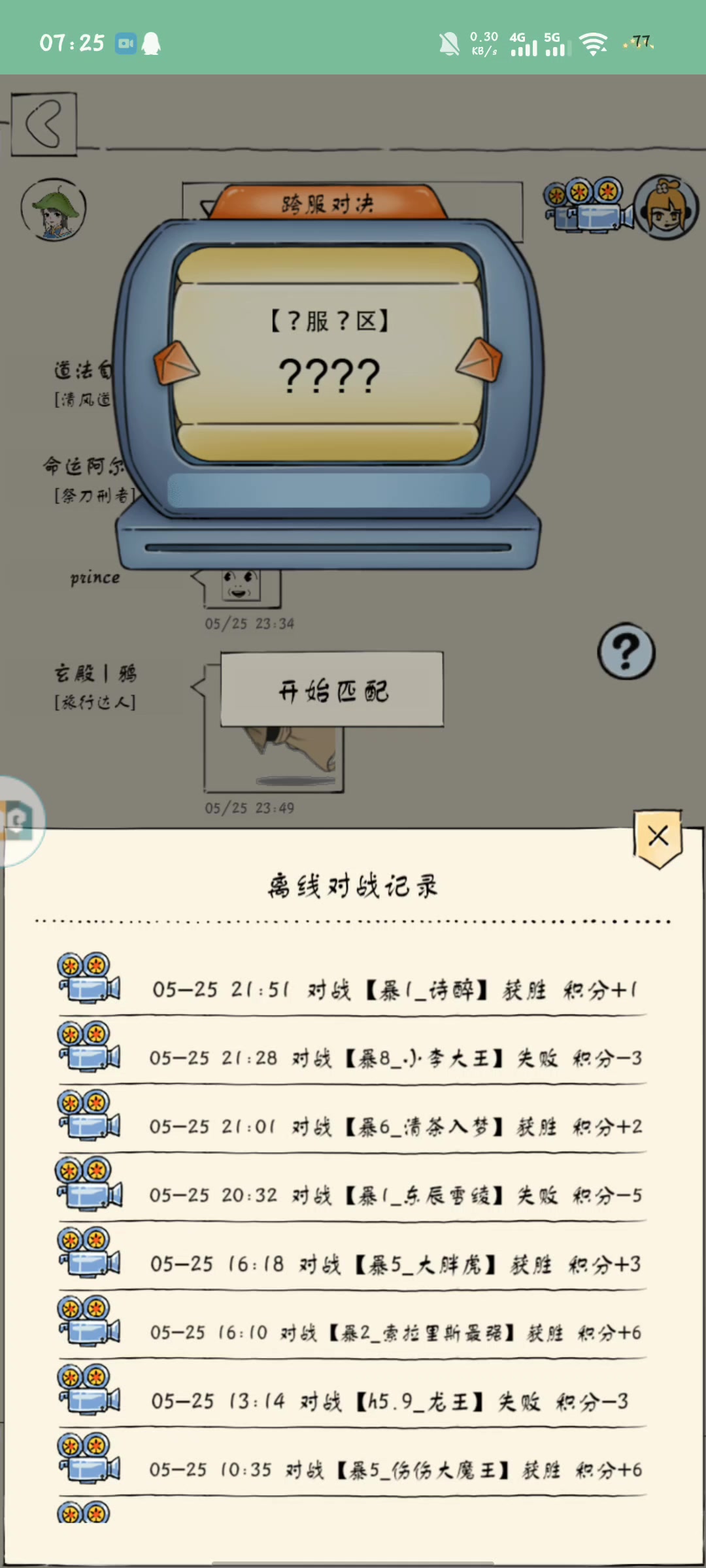Tap the opponent avatar with headphones
Screen dimensions: 706x1568
click(x=666, y=206)
